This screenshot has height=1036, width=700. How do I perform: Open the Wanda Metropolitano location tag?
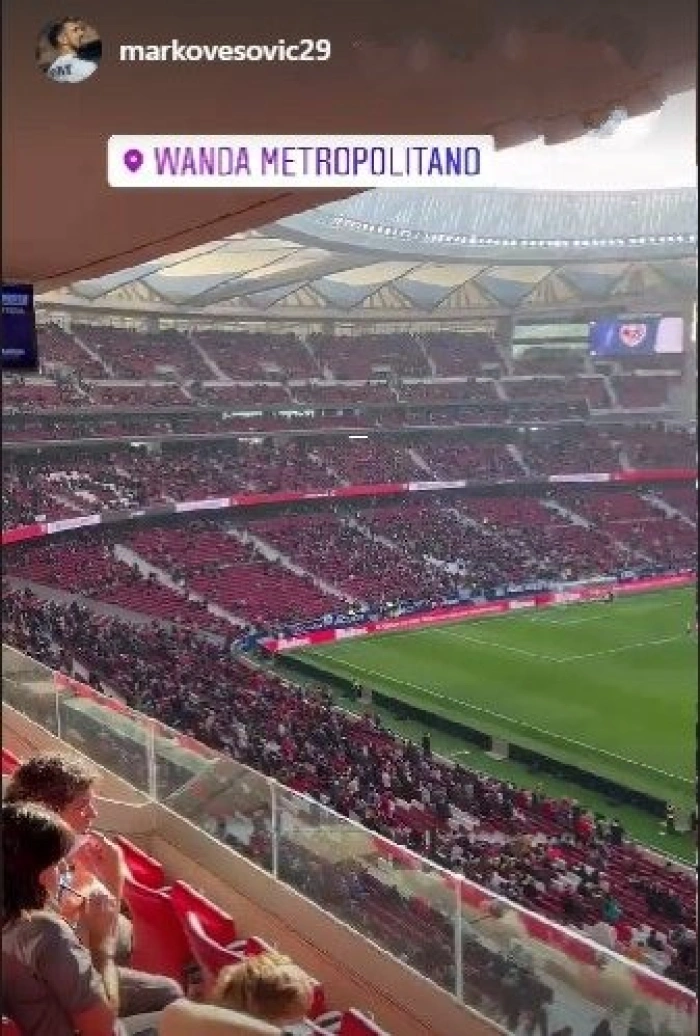pyautogui.click(x=301, y=161)
